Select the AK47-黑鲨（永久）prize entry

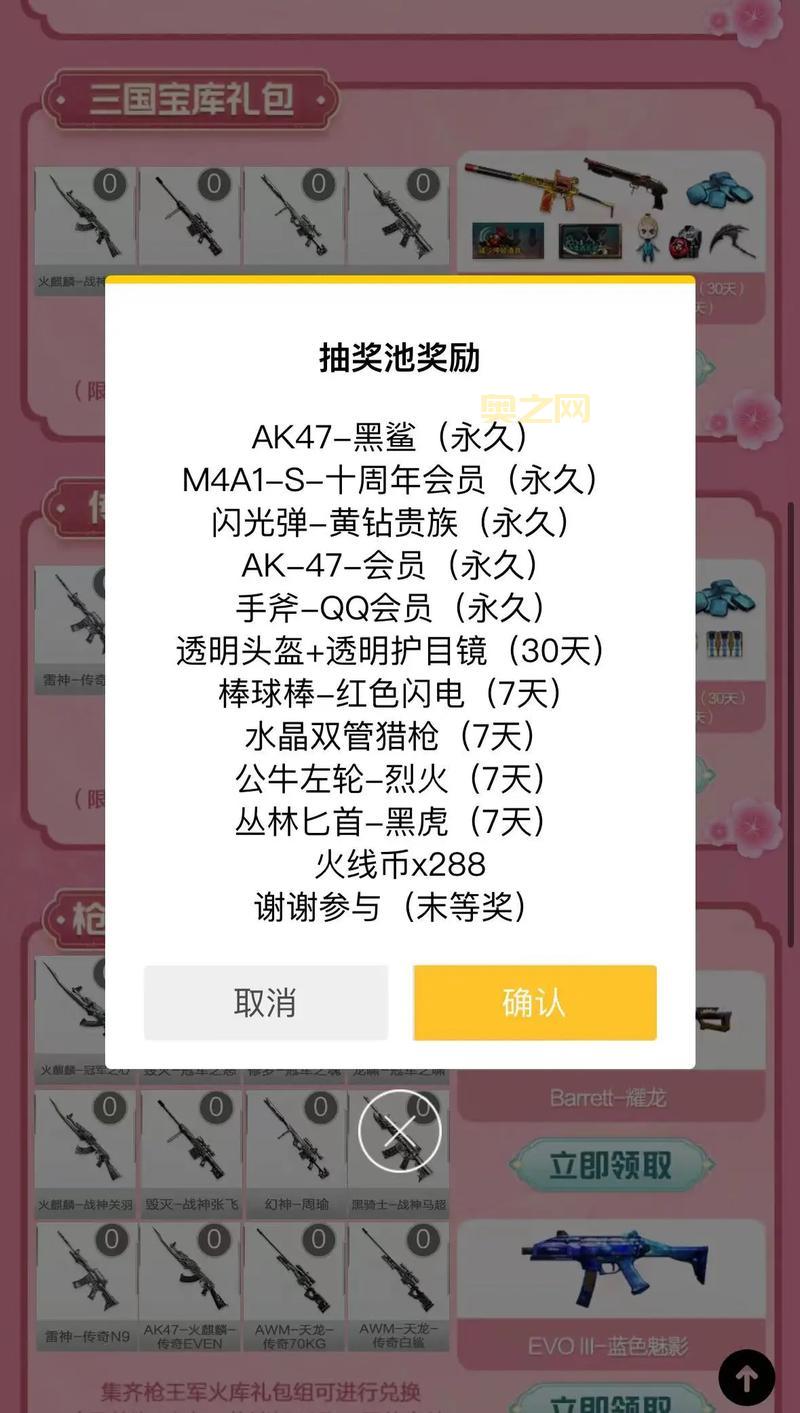(x=400, y=437)
